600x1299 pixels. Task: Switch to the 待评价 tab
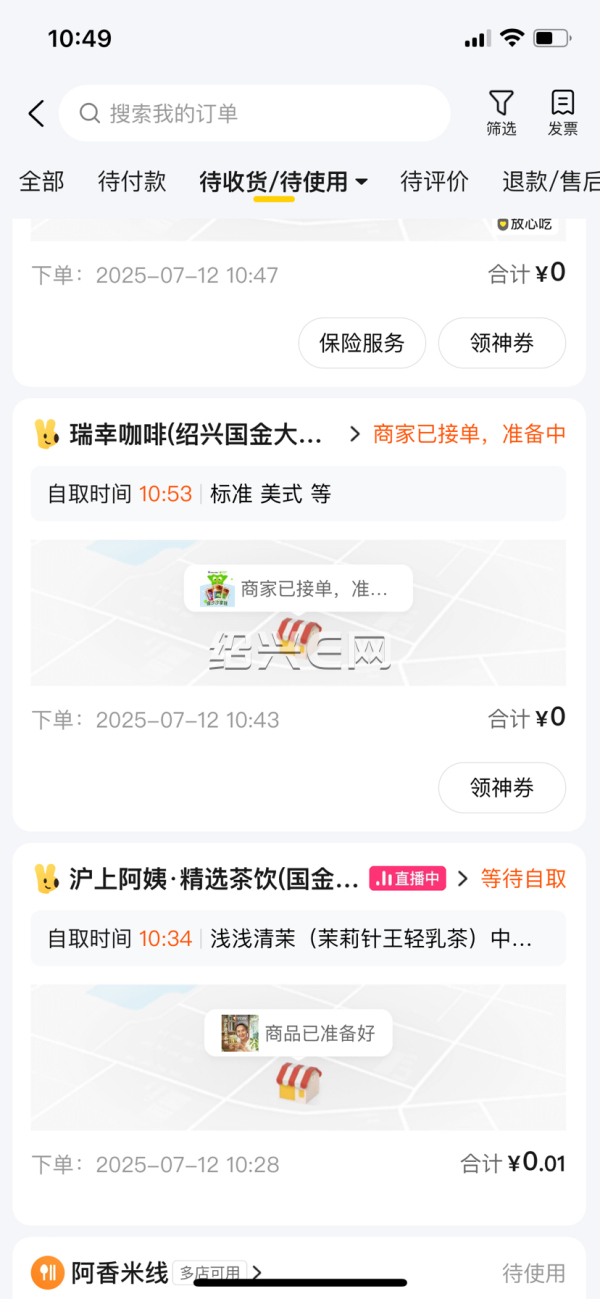[434, 181]
